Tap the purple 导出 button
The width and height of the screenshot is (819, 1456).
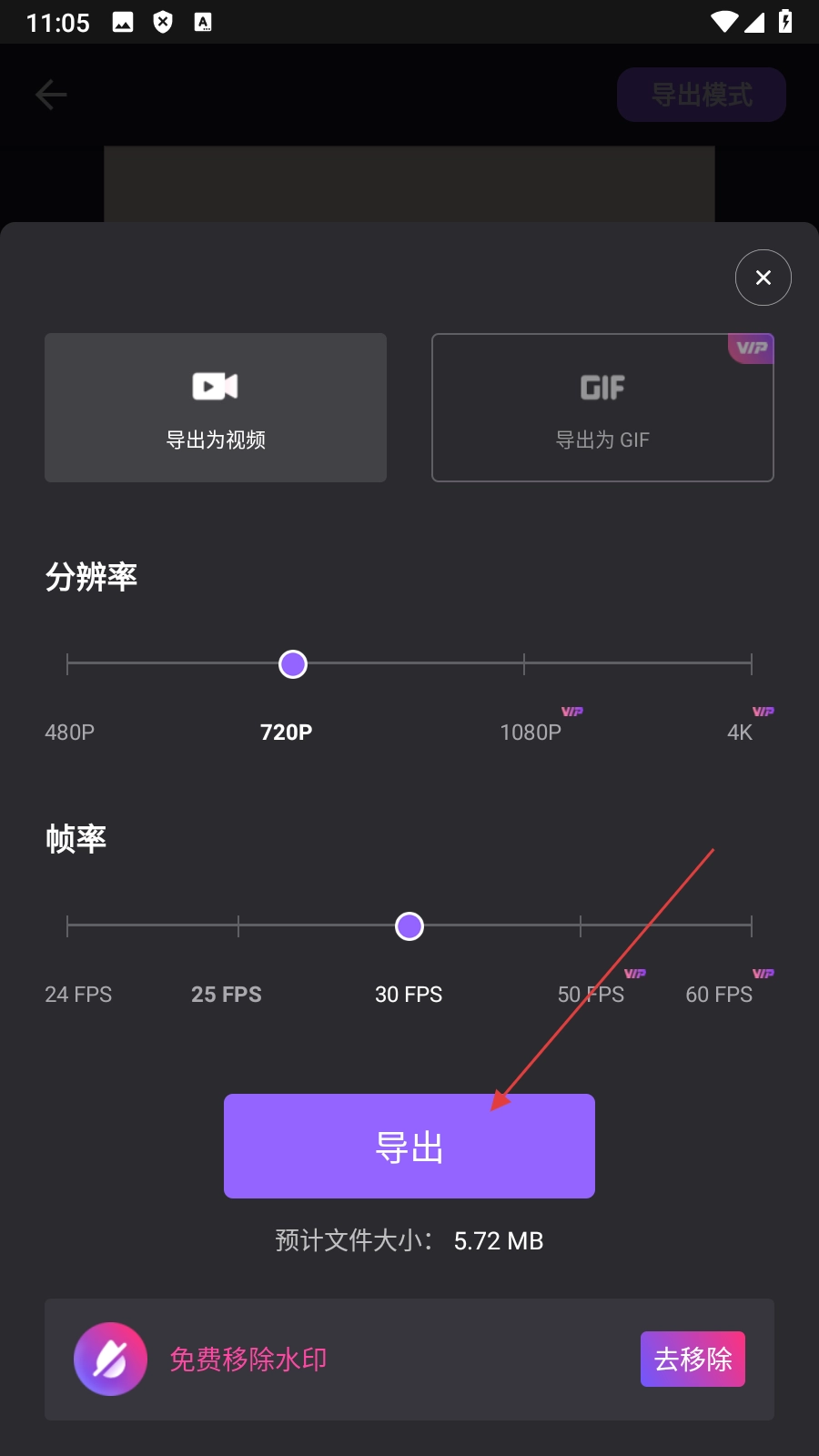409,1146
